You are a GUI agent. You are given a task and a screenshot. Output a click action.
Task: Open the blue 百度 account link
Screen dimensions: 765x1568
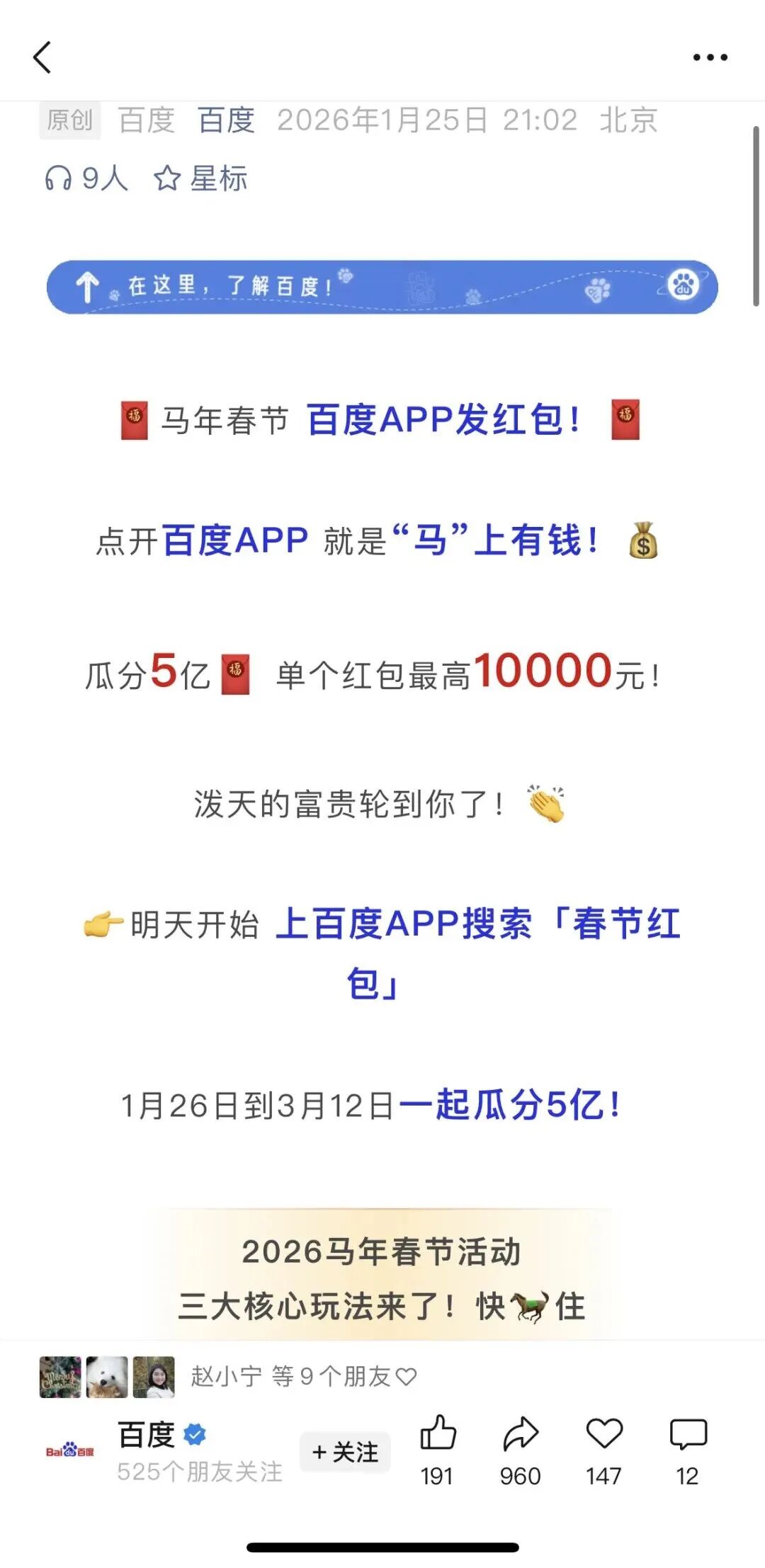227,120
